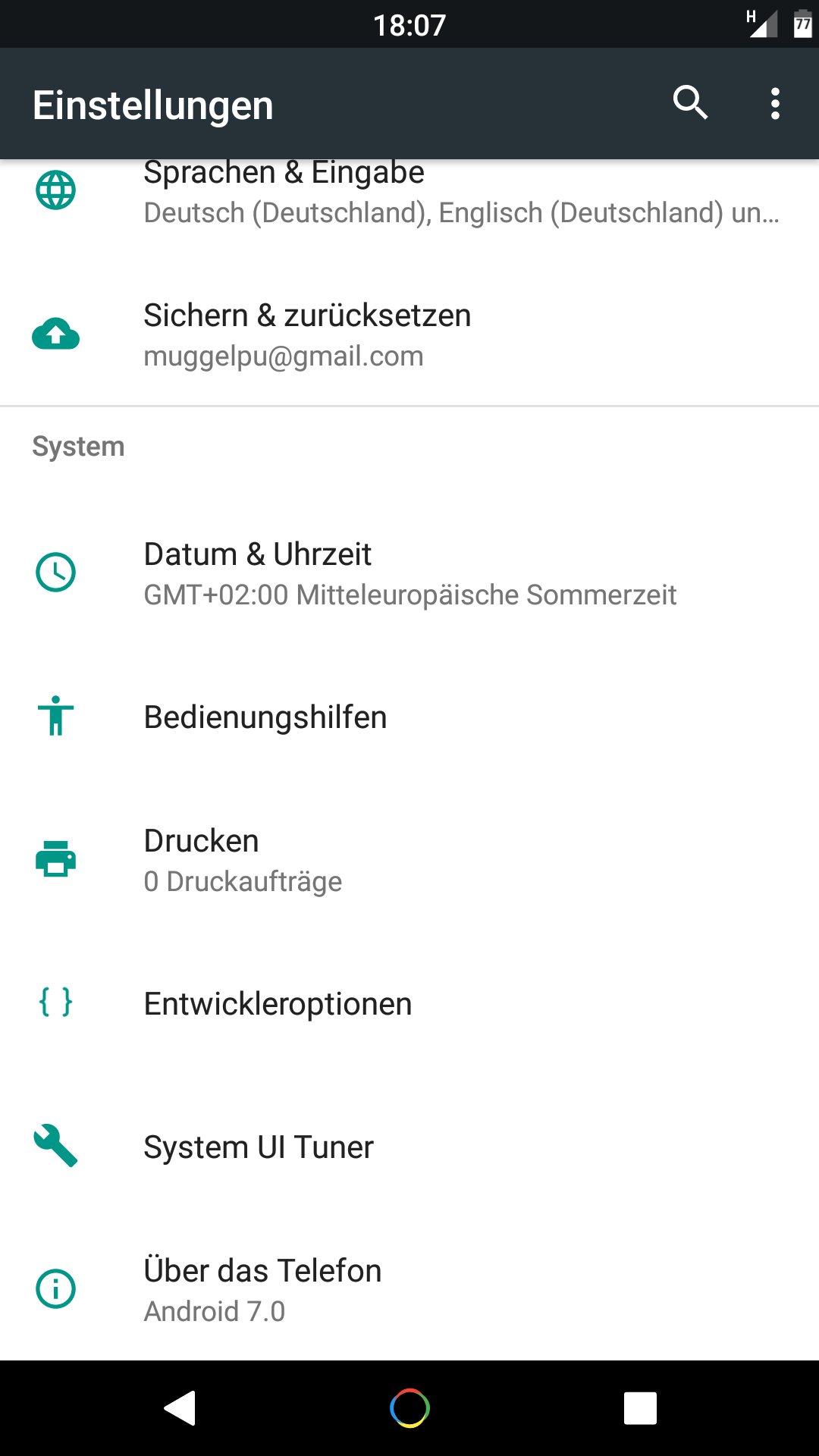Image resolution: width=819 pixels, height=1456 pixels.
Task: View Über das Telefon details
Action: click(x=409, y=1289)
